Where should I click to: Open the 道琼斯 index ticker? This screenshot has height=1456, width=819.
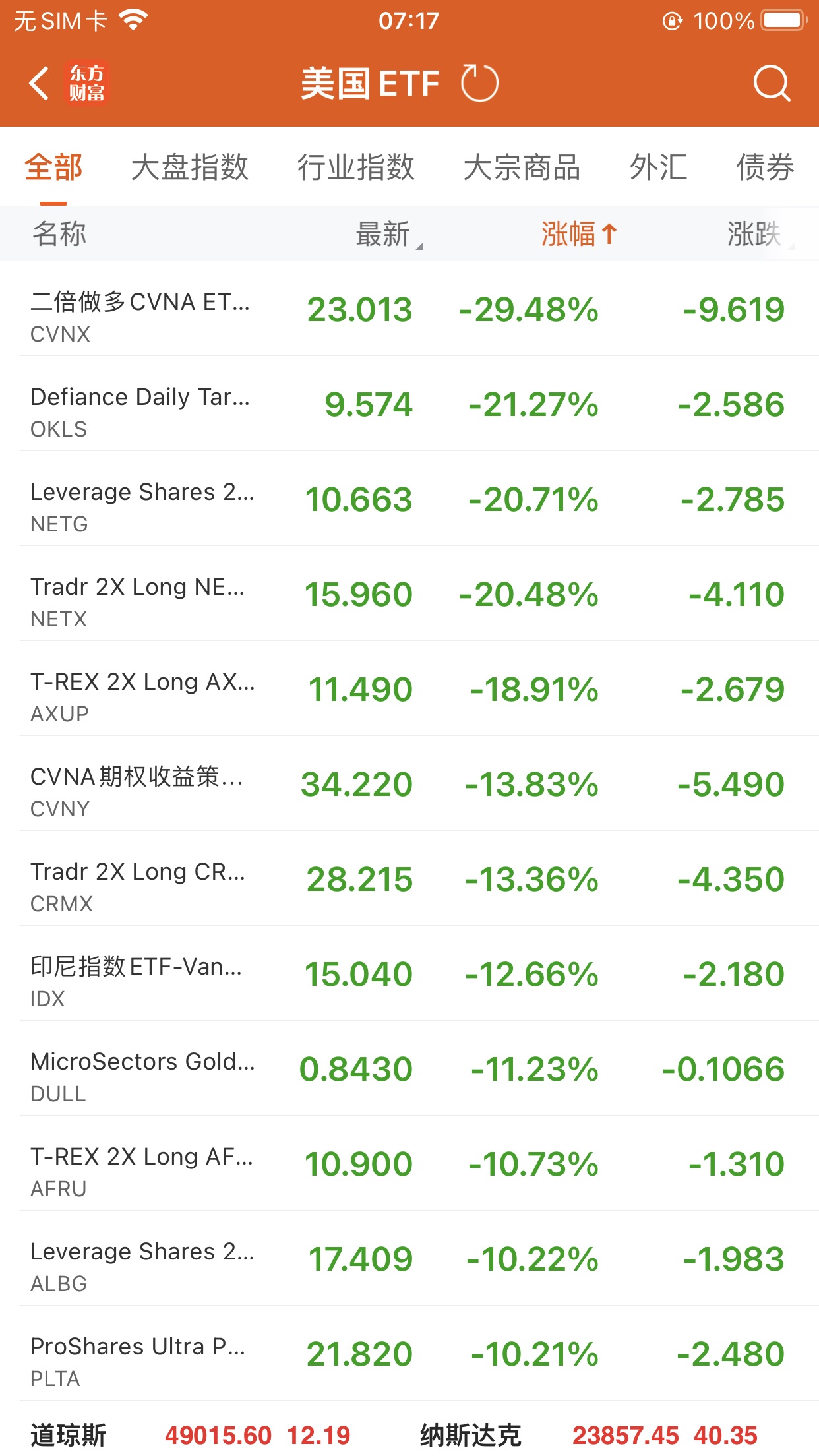(191, 1435)
